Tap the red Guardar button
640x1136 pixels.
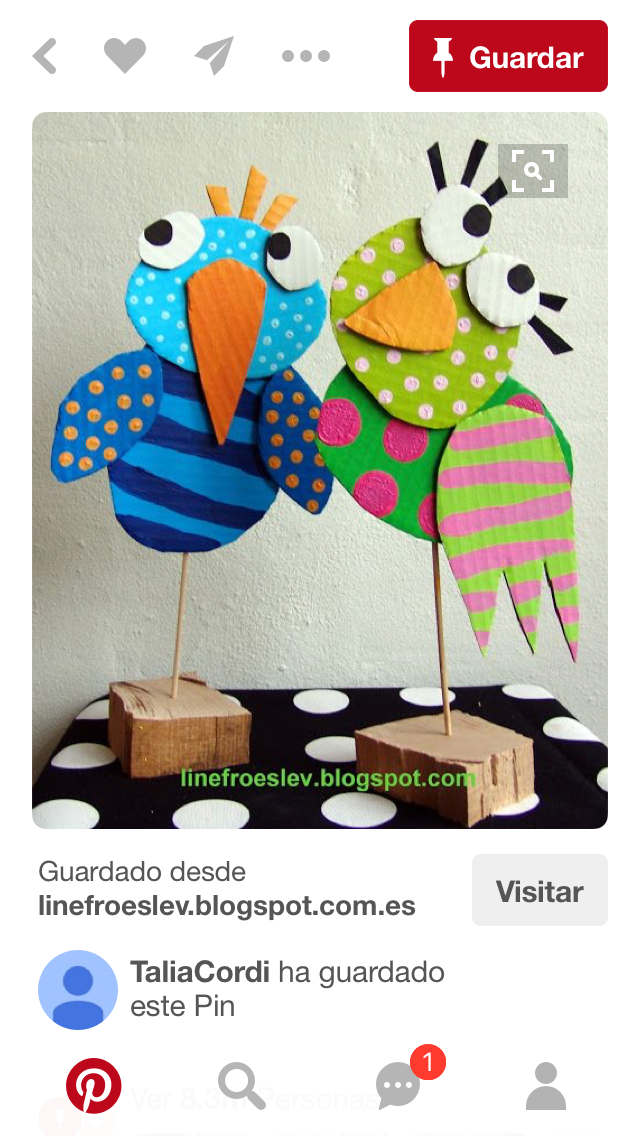508,56
